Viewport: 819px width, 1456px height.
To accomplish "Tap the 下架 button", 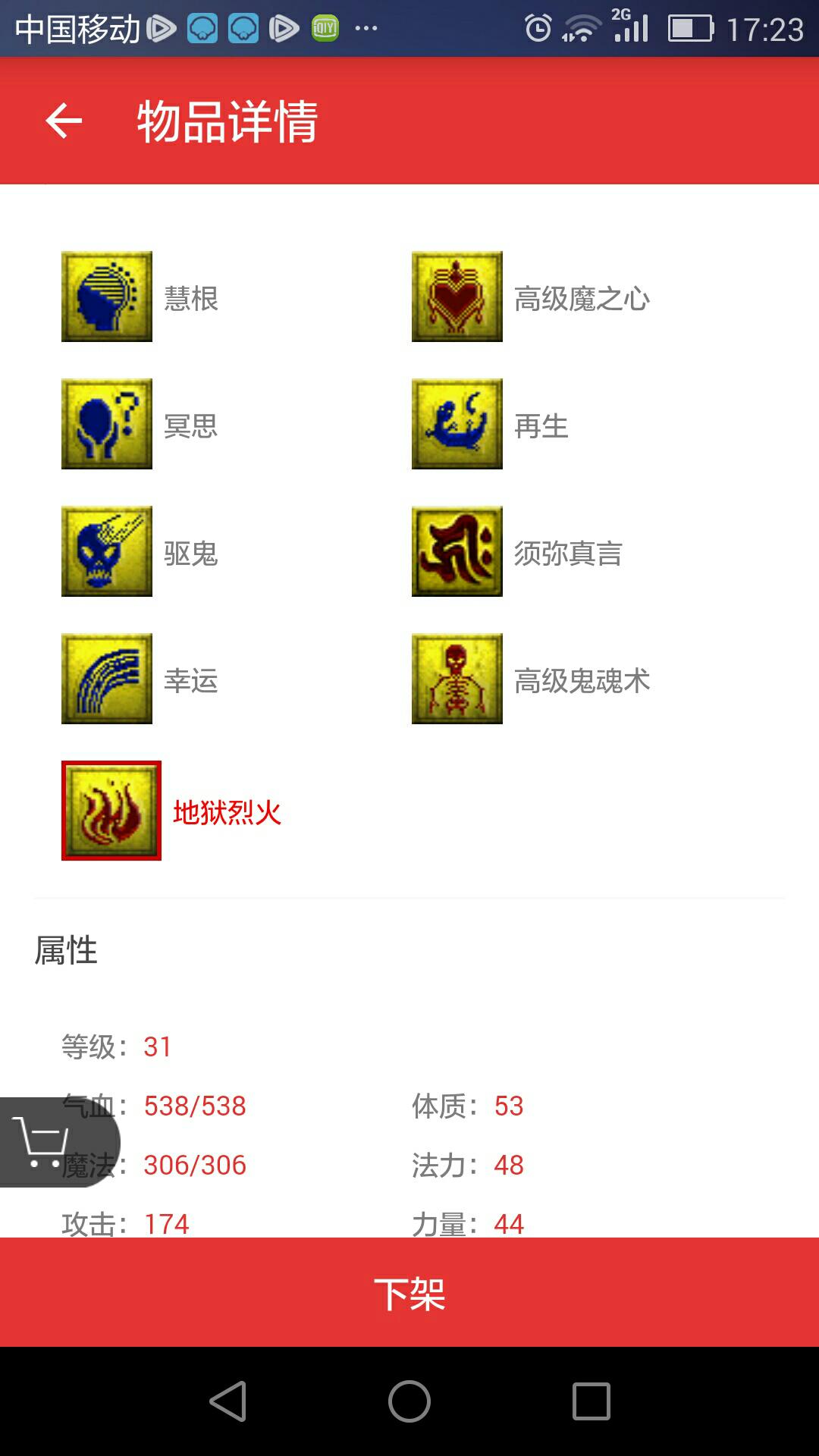I will 409,1292.
